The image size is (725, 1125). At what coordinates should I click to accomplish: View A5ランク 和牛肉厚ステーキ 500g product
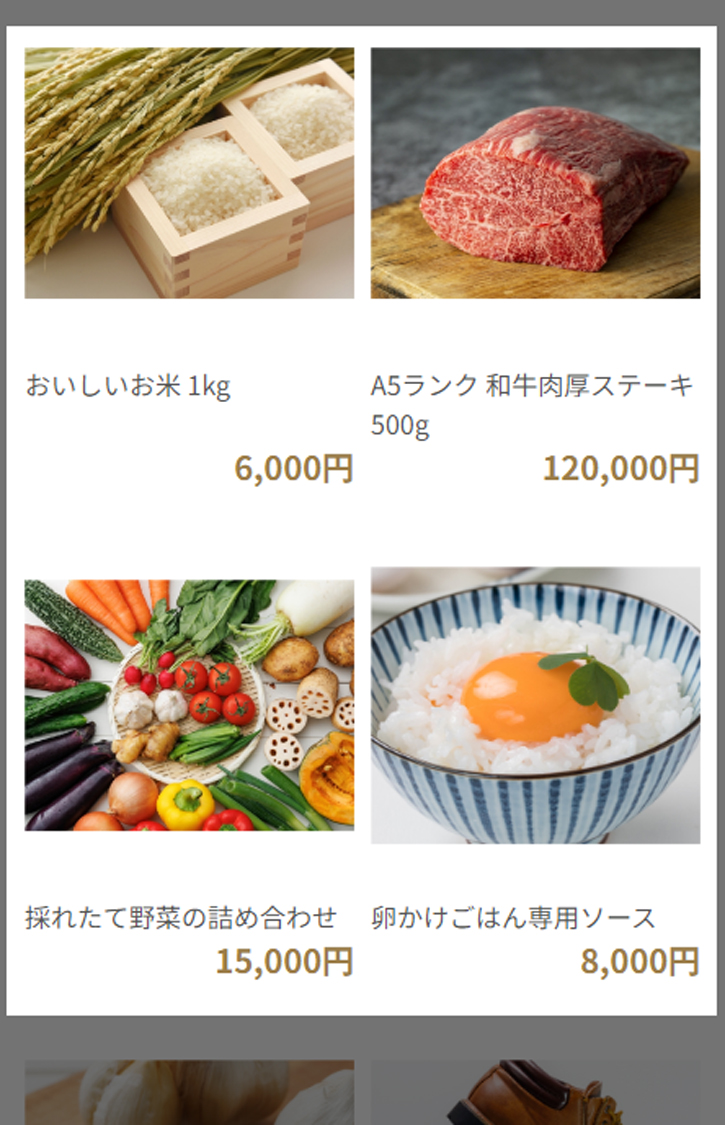pyautogui.click(x=535, y=173)
